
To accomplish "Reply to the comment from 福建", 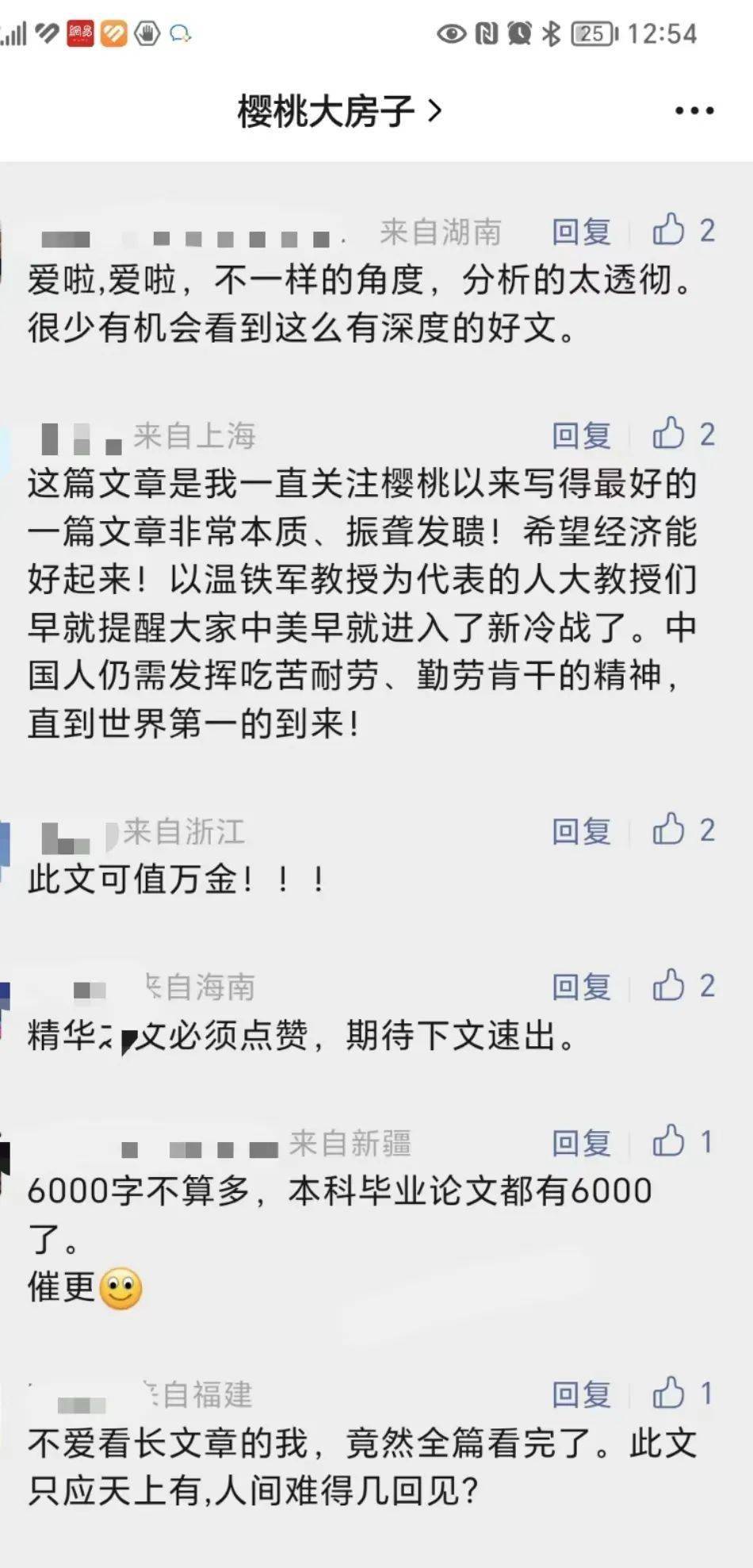I will (x=581, y=1394).
